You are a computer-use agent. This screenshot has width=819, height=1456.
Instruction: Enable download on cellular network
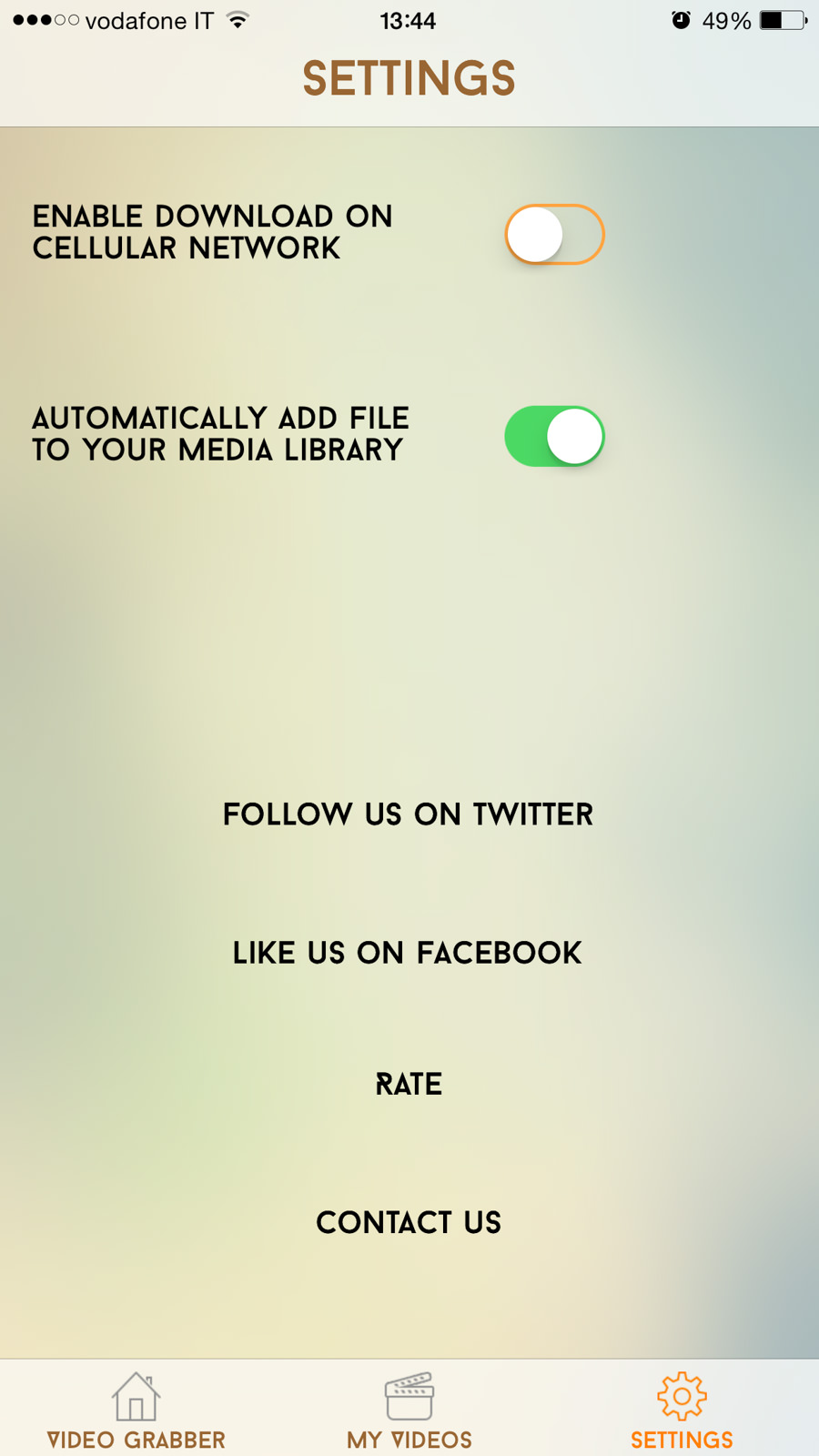(x=554, y=235)
